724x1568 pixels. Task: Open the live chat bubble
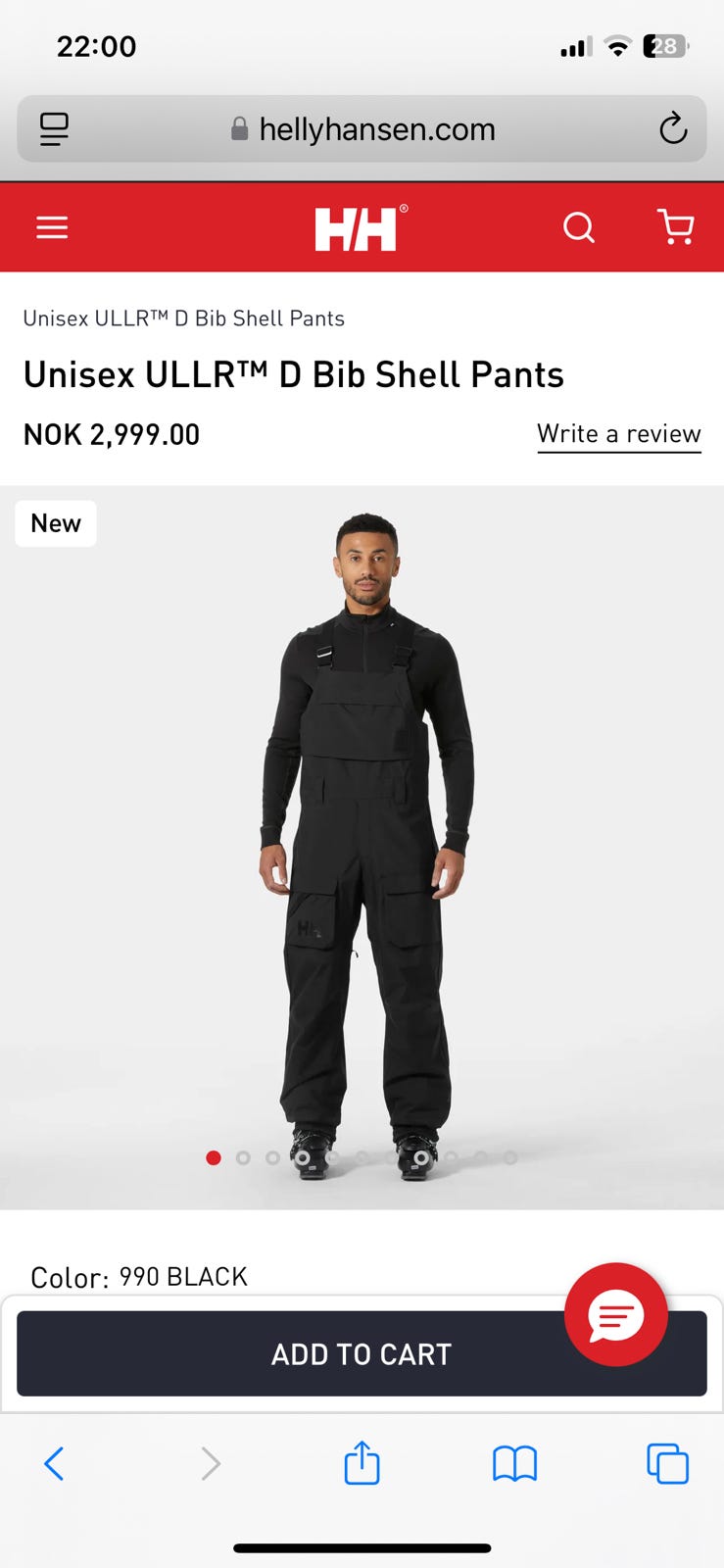tap(616, 1314)
